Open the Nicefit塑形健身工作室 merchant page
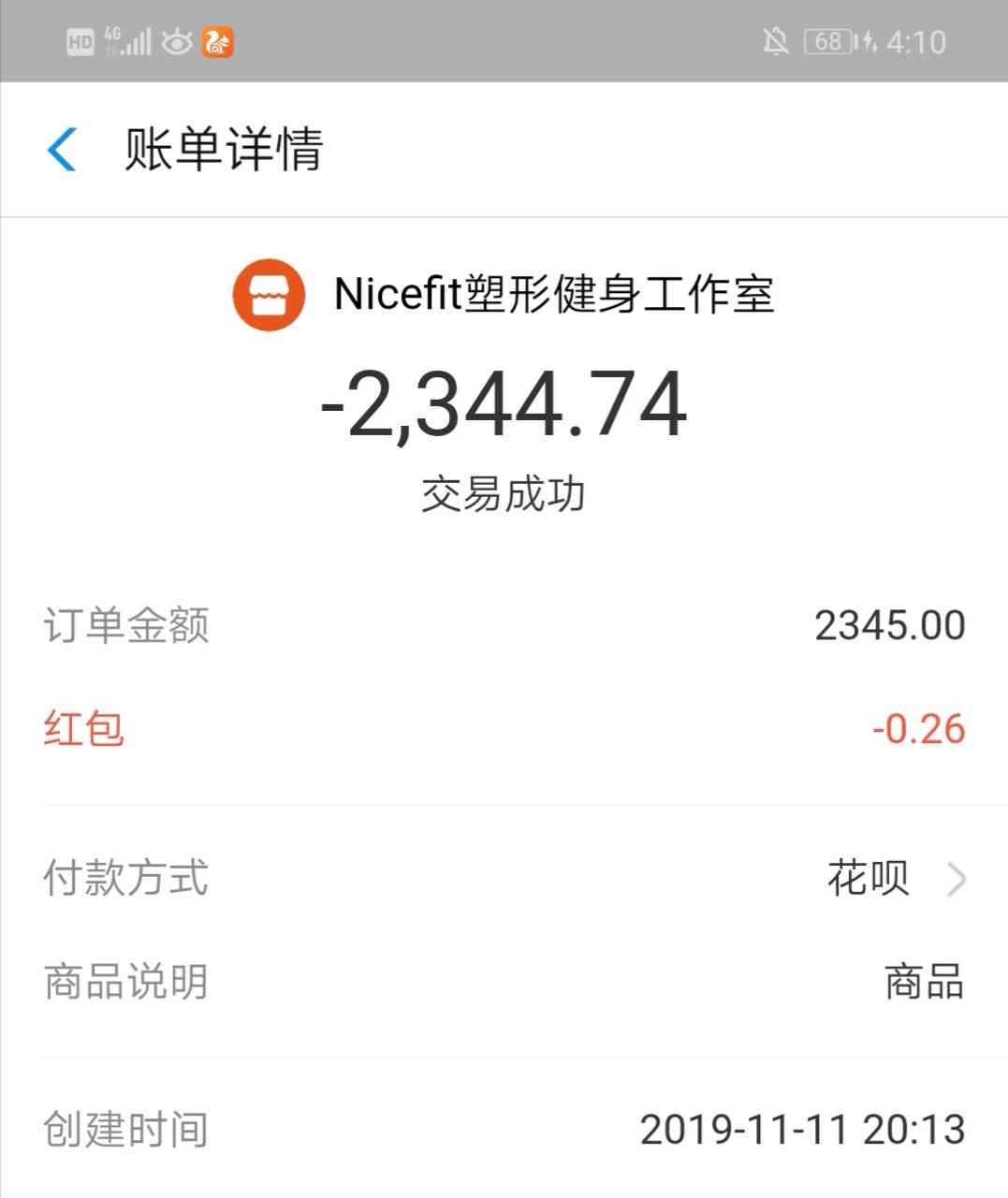Viewport: 1008px width, 1198px height. pyautogui.click(x=504, y=295)
